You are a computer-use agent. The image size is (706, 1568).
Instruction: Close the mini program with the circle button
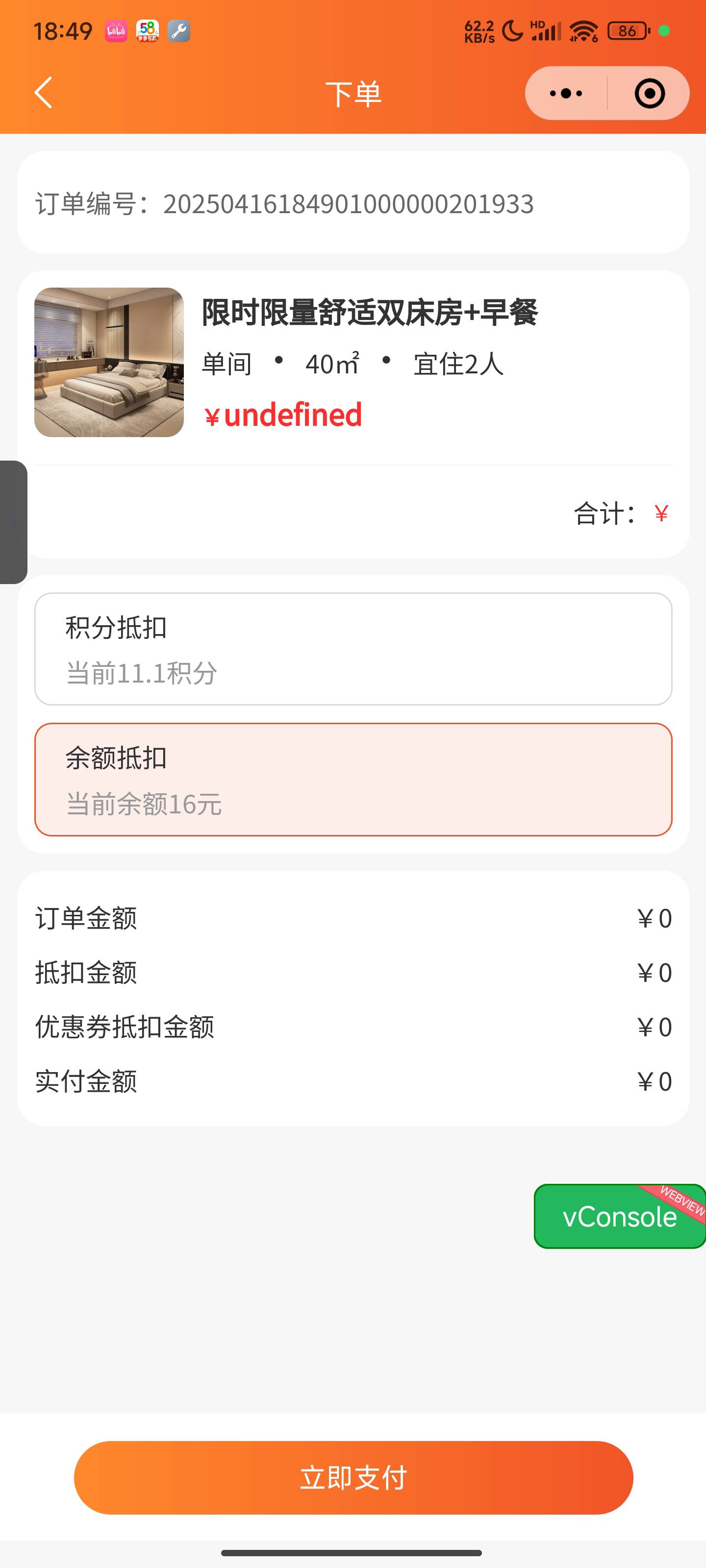point(649,93)
